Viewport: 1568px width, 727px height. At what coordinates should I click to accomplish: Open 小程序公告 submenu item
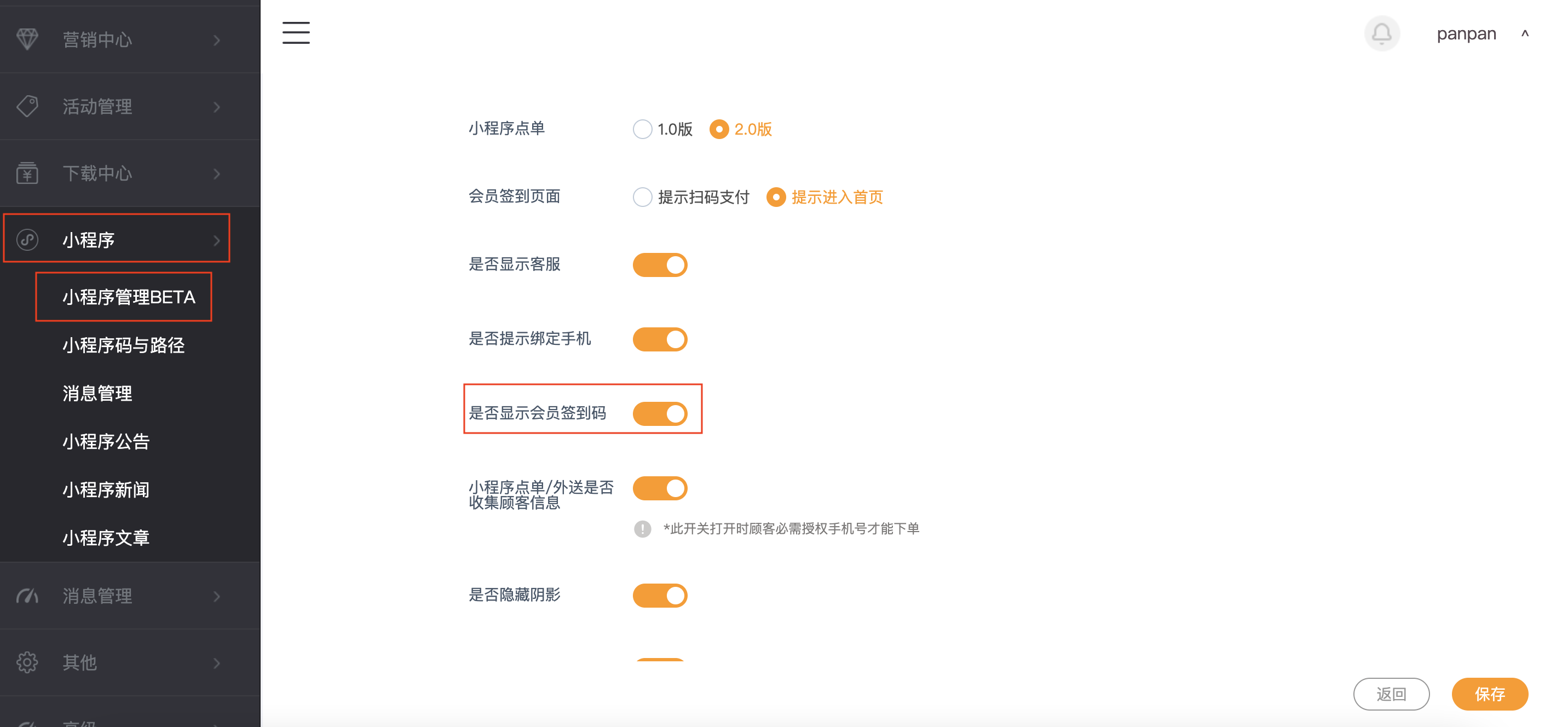[106, 441]
